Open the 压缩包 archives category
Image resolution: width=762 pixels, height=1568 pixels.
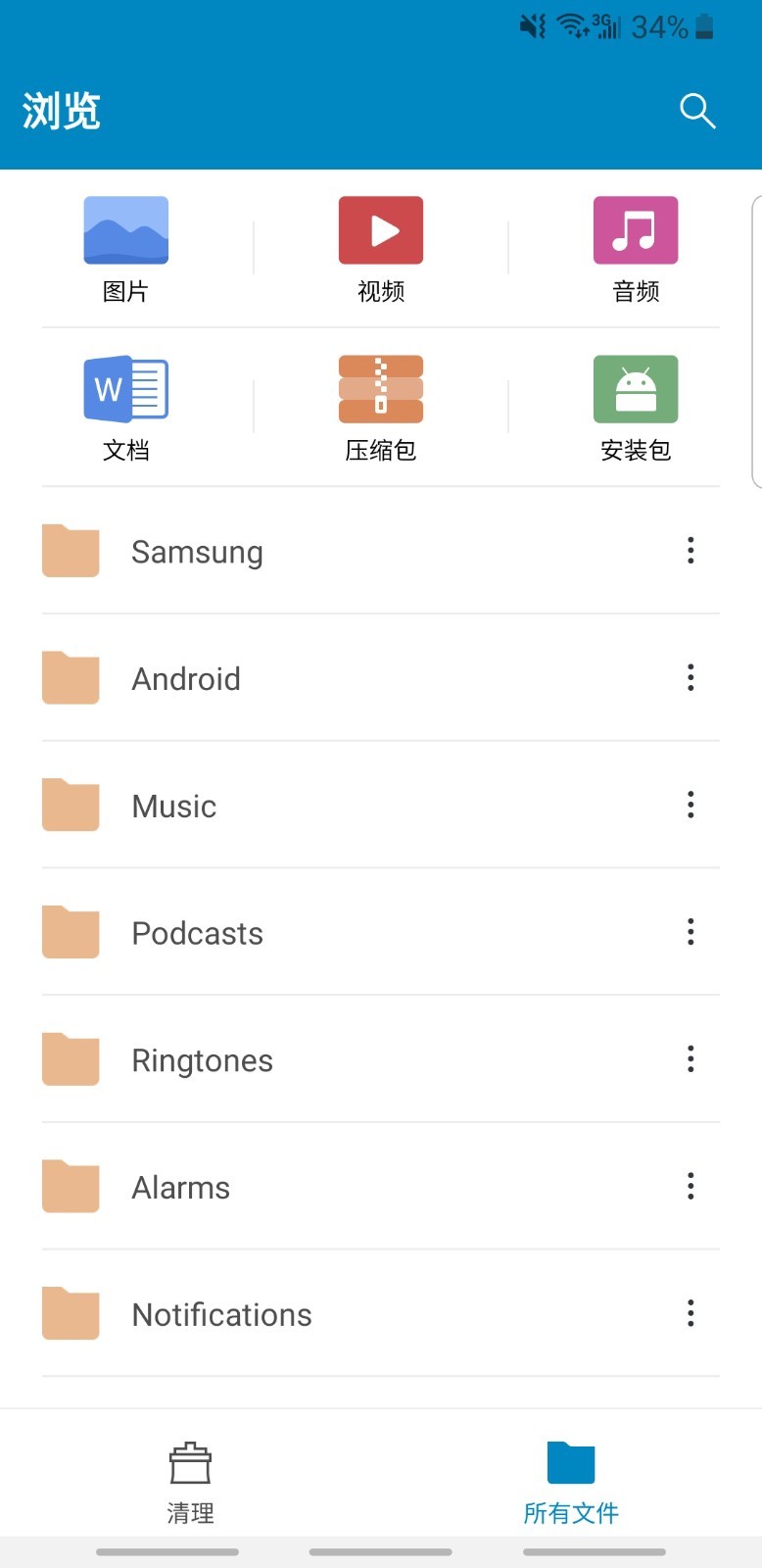pos(380,404)
